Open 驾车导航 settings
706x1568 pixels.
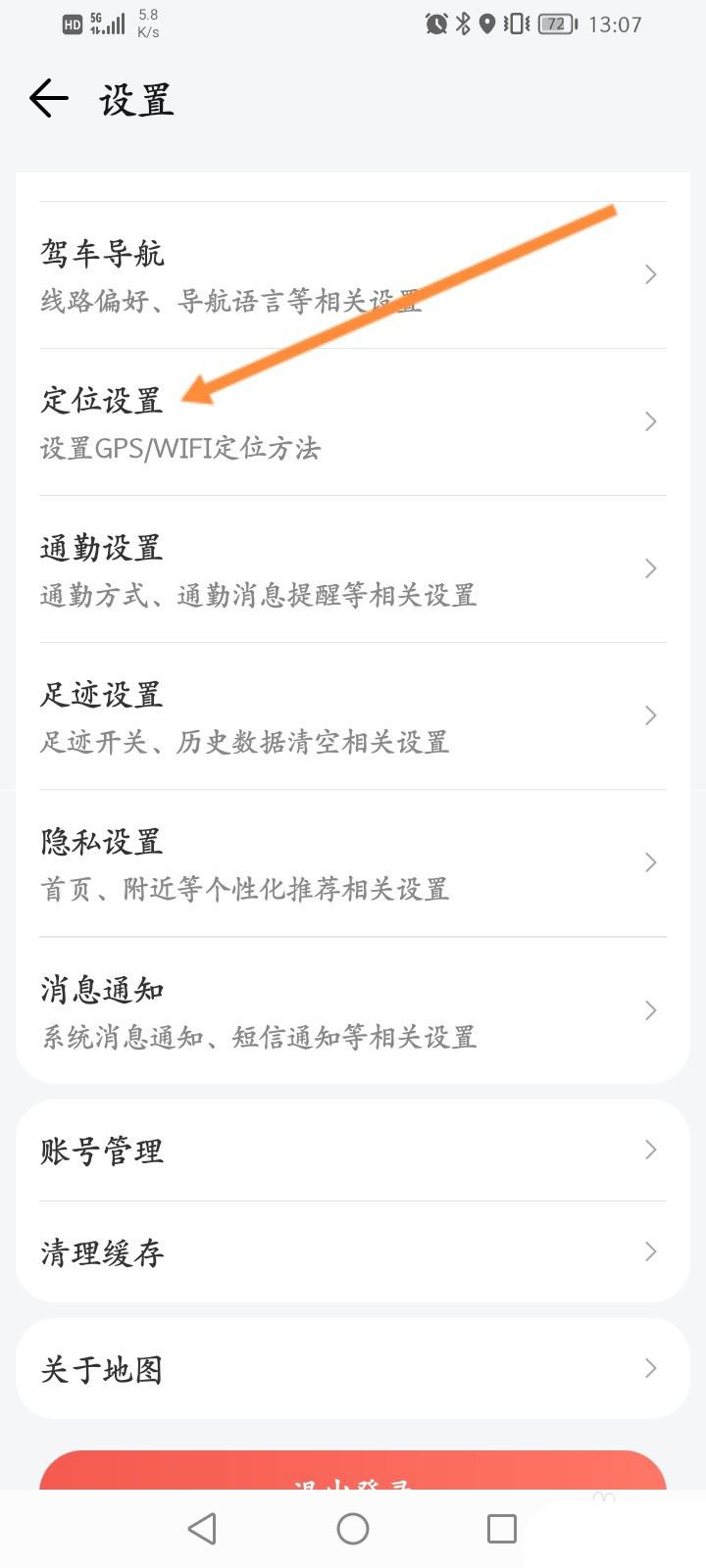(353, 275)
